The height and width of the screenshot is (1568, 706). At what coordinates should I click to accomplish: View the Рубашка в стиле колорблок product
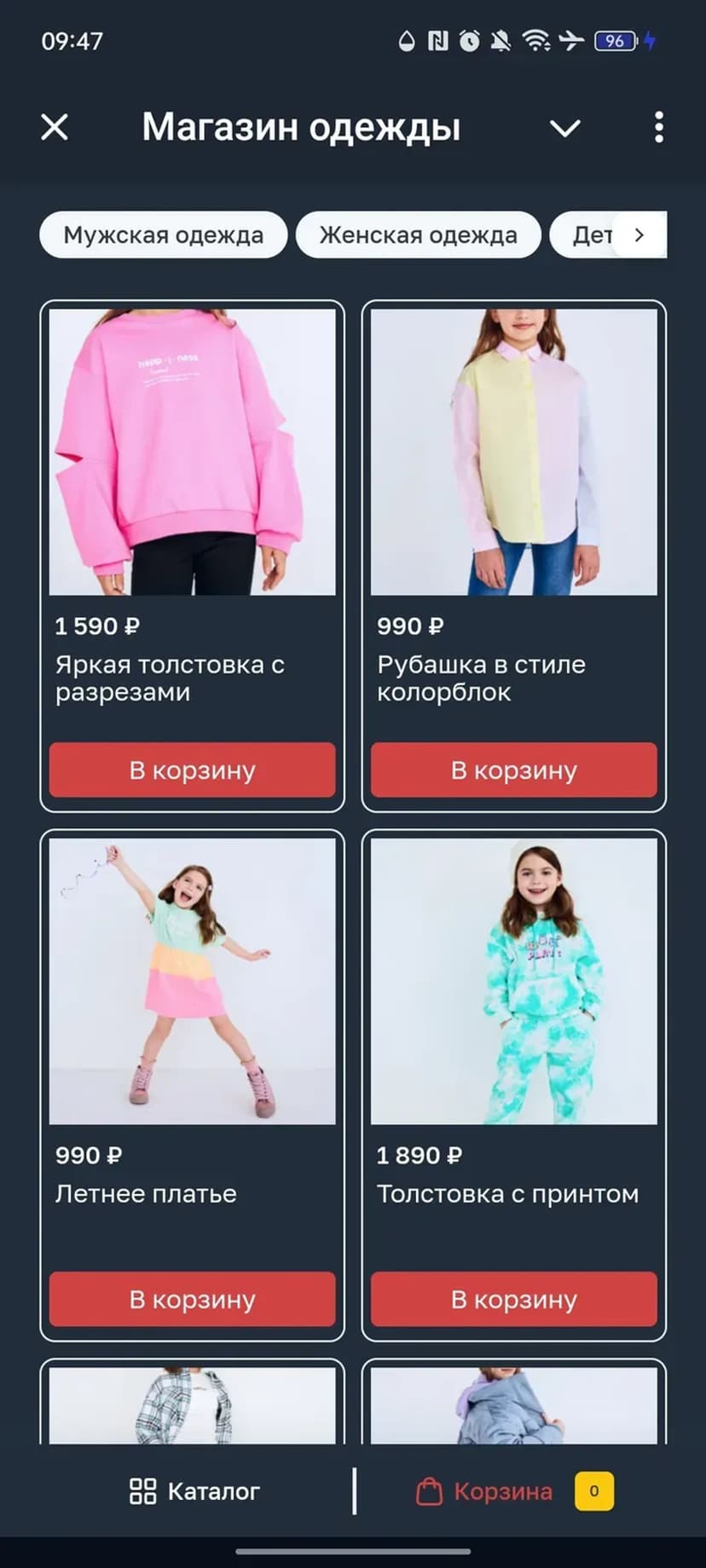513,453
